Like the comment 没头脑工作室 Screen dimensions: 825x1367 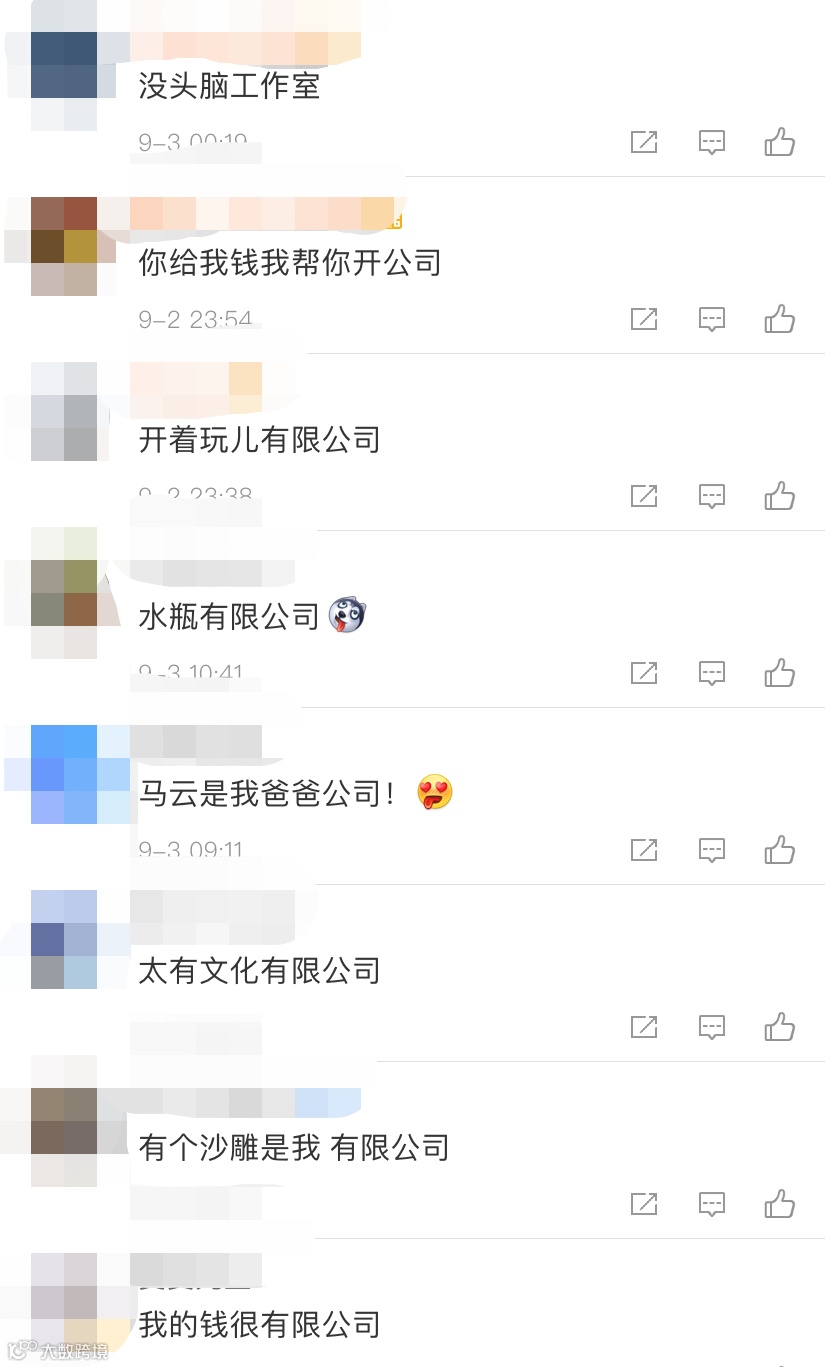pos(779,142)
